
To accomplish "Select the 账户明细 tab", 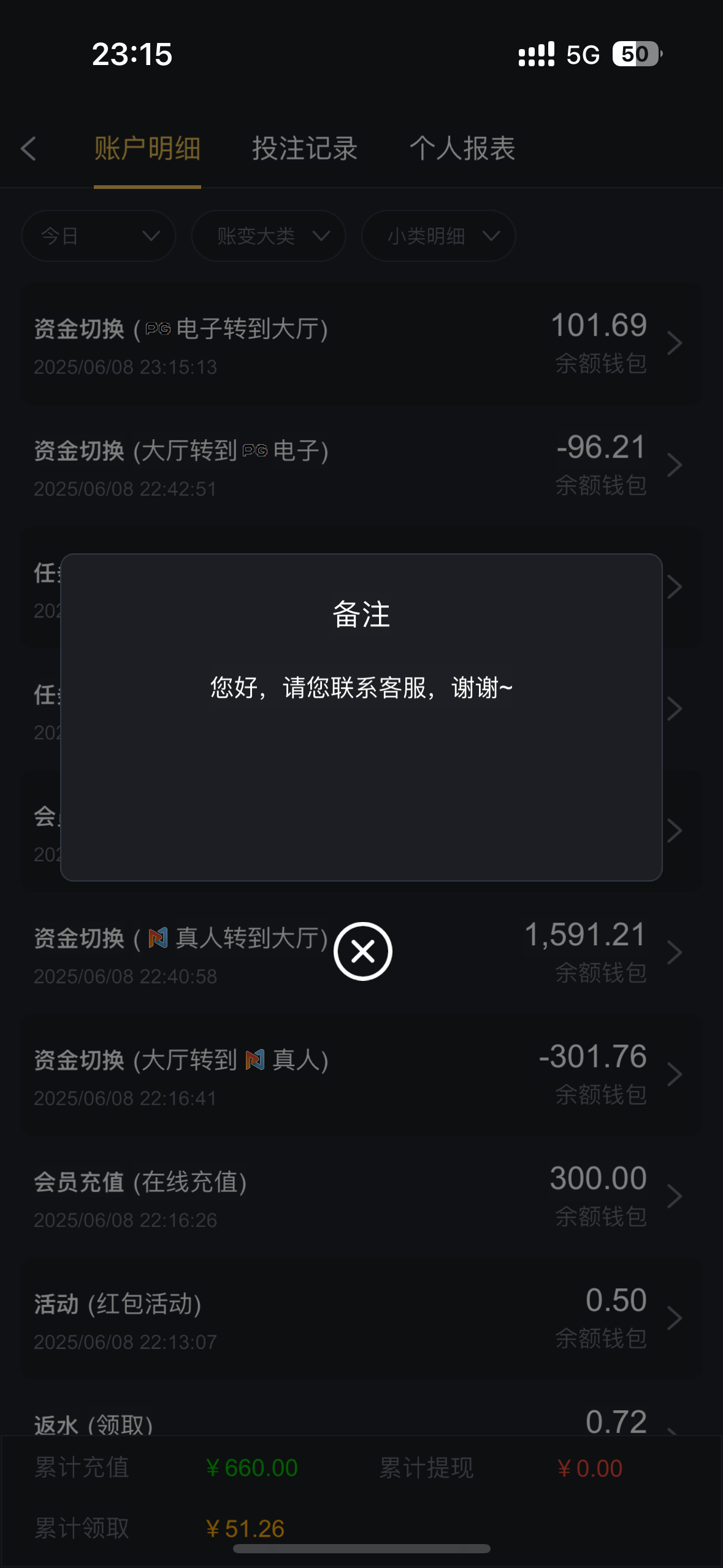I will (x=147, y=149).
